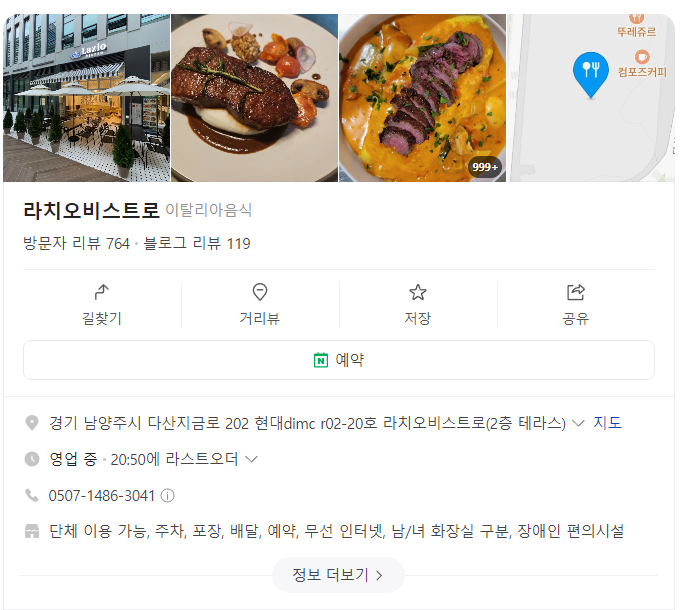This screenshot has height=610, width=680.
Task: Open the restaurant exterior photo
Action: point(86,97)
